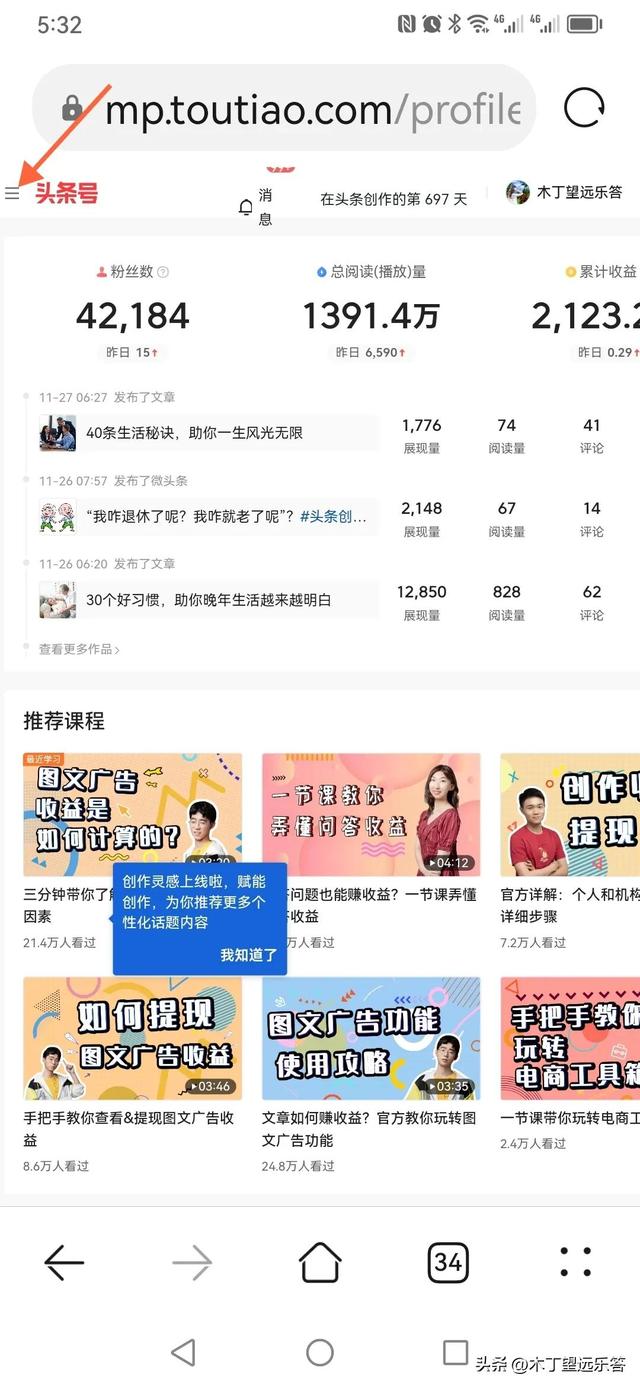
Task: Open the 消息 notifications bell
Action: [x=256, y=206]
